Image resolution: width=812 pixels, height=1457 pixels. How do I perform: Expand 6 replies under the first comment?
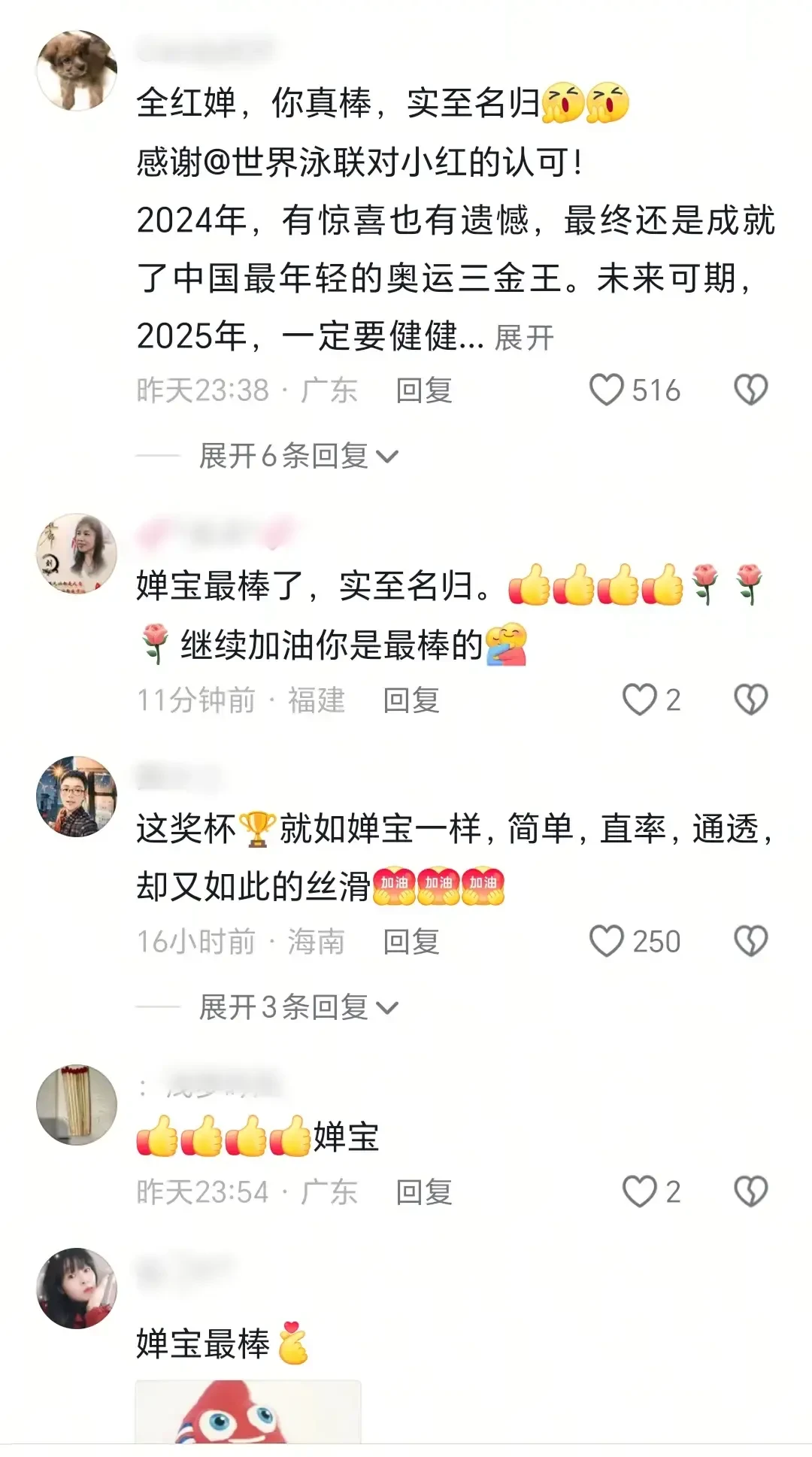point(298,456)
